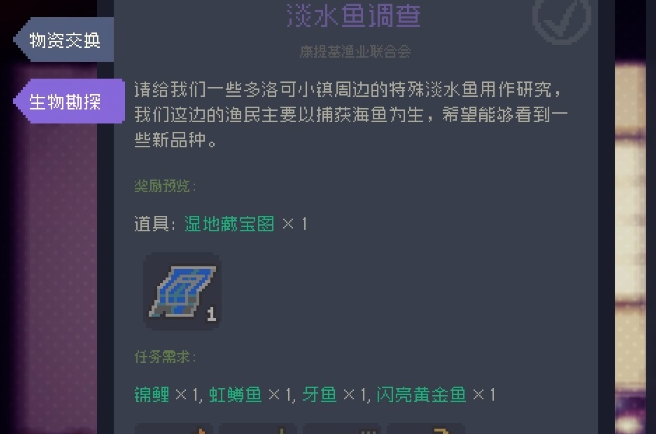The height and width of the screenshot is (434, 656).
Task: Open the 闪亮黄金鱼 requirement link
Action: (x=421, y=394)
